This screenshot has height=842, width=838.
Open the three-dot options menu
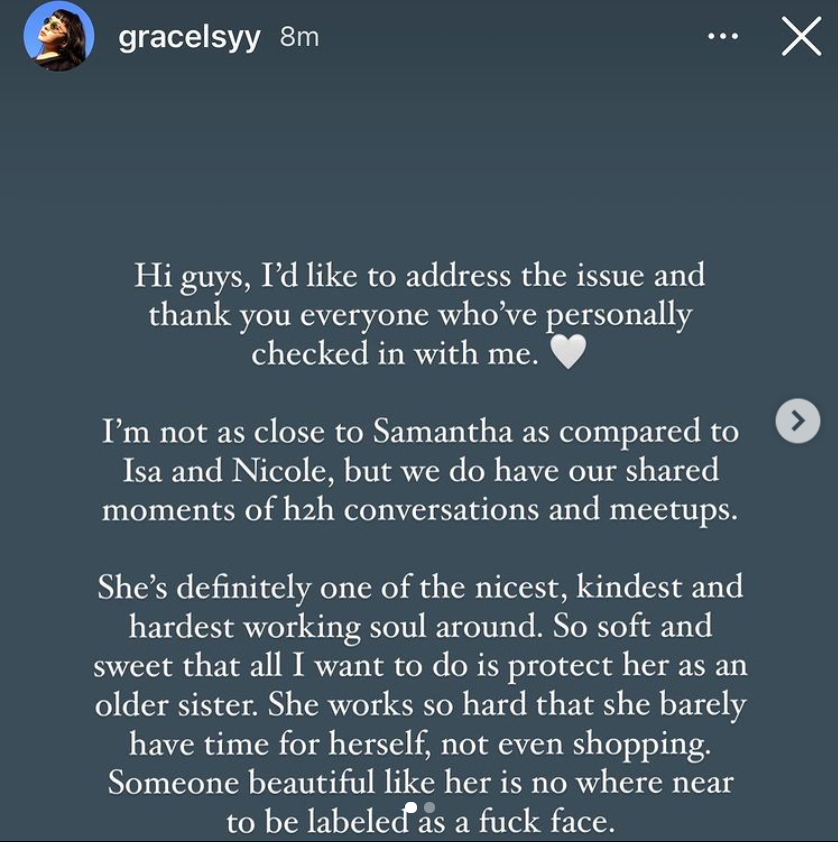tap(722, 37)
